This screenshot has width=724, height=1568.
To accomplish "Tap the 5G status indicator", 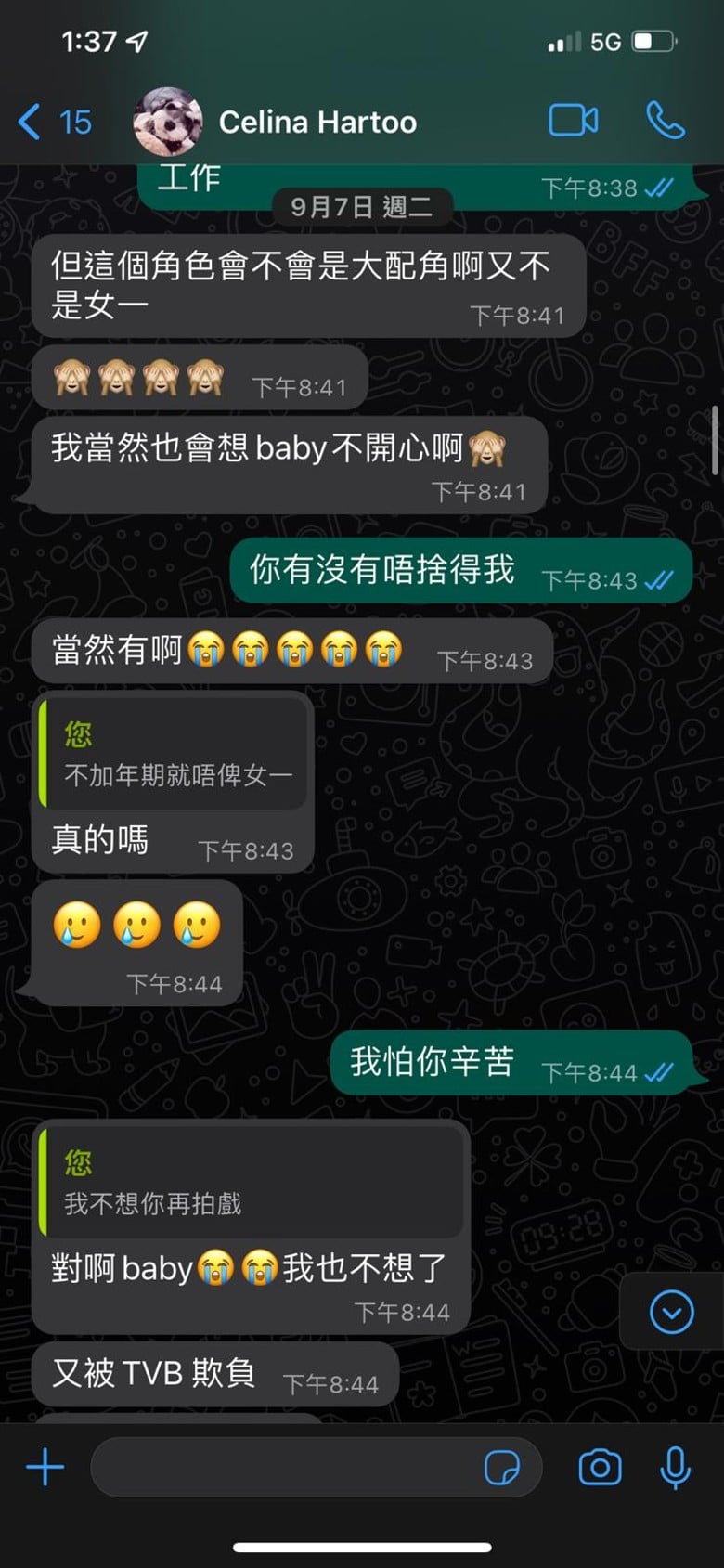I will tap(604, 39).
